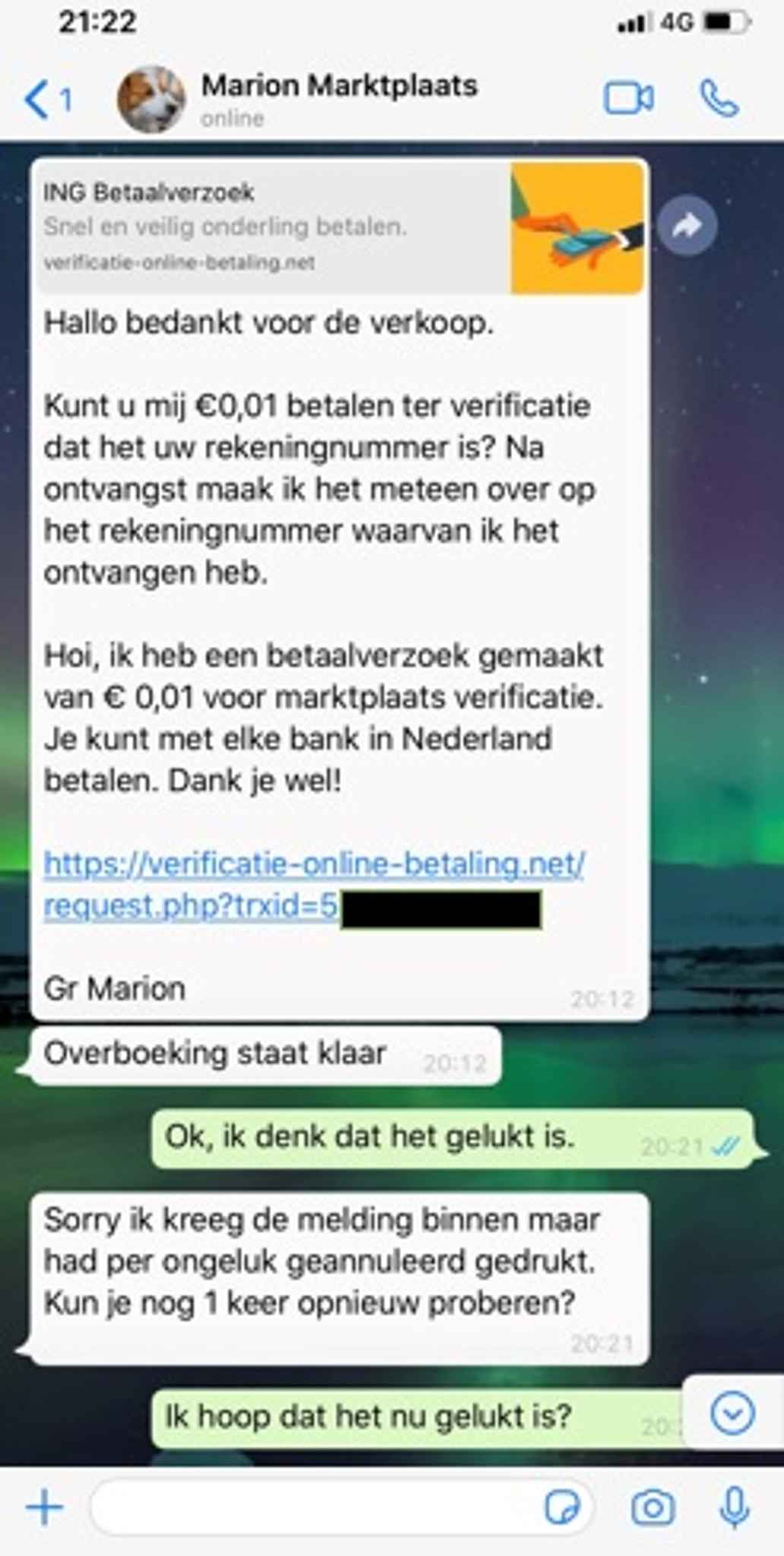This screenshot has width=784, height=1556.
Task: Open the camera to send a photo
Action: tap(653, 1507)
